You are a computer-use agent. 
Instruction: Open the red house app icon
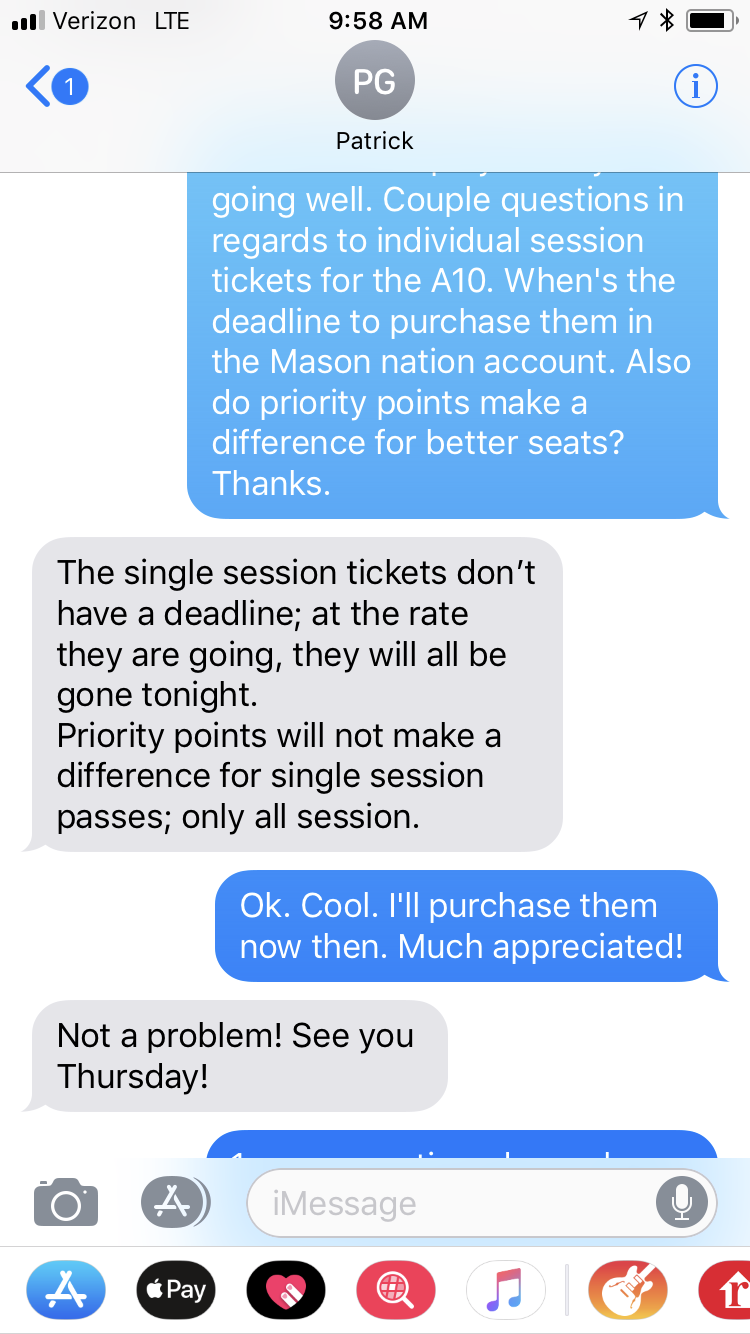pos(726,1290)
